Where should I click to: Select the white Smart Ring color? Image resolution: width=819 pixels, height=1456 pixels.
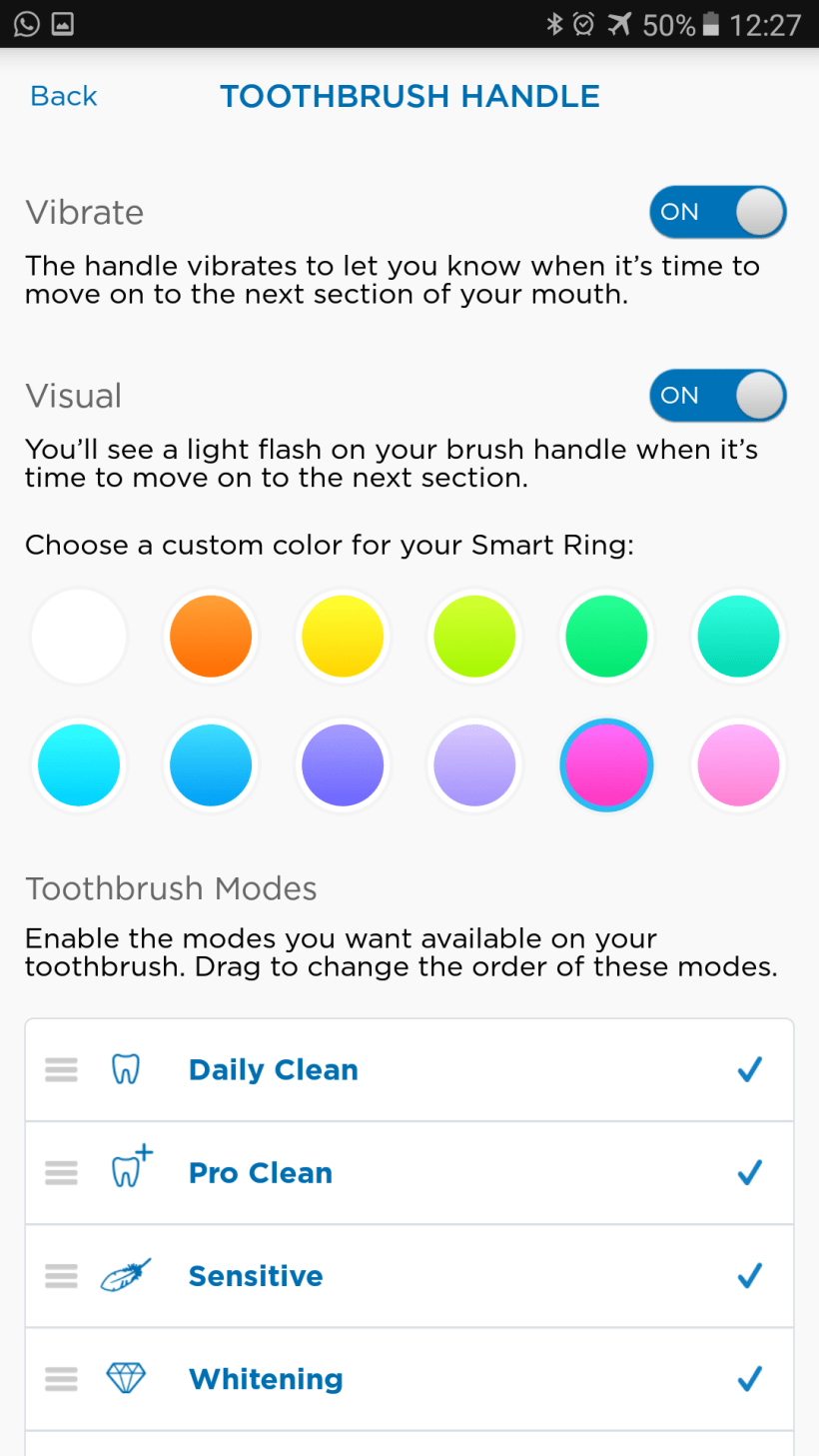(79, 637)
